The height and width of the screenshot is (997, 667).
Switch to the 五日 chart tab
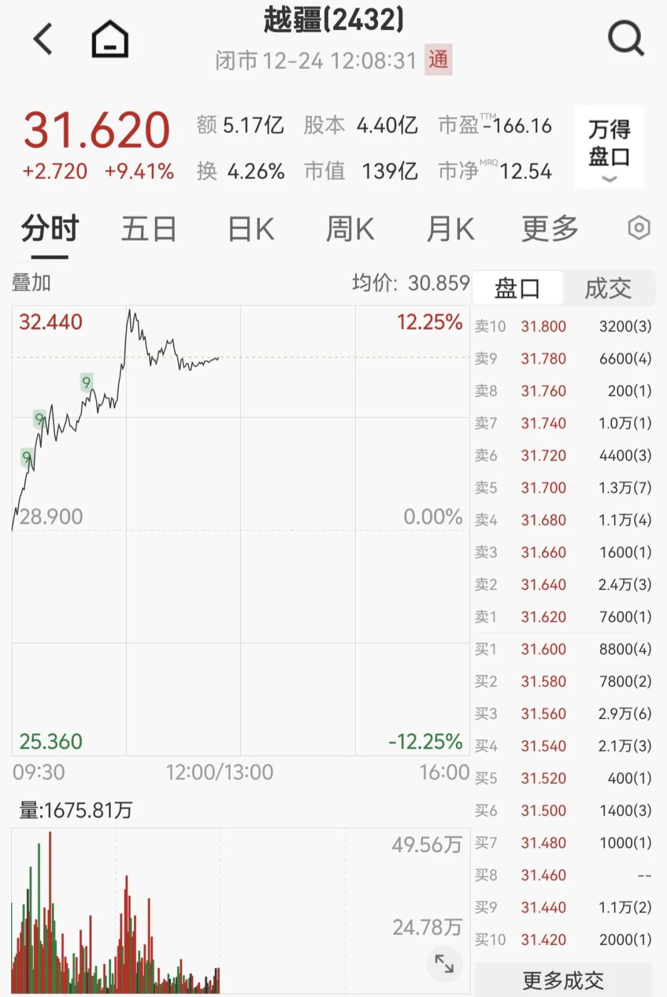149,229
